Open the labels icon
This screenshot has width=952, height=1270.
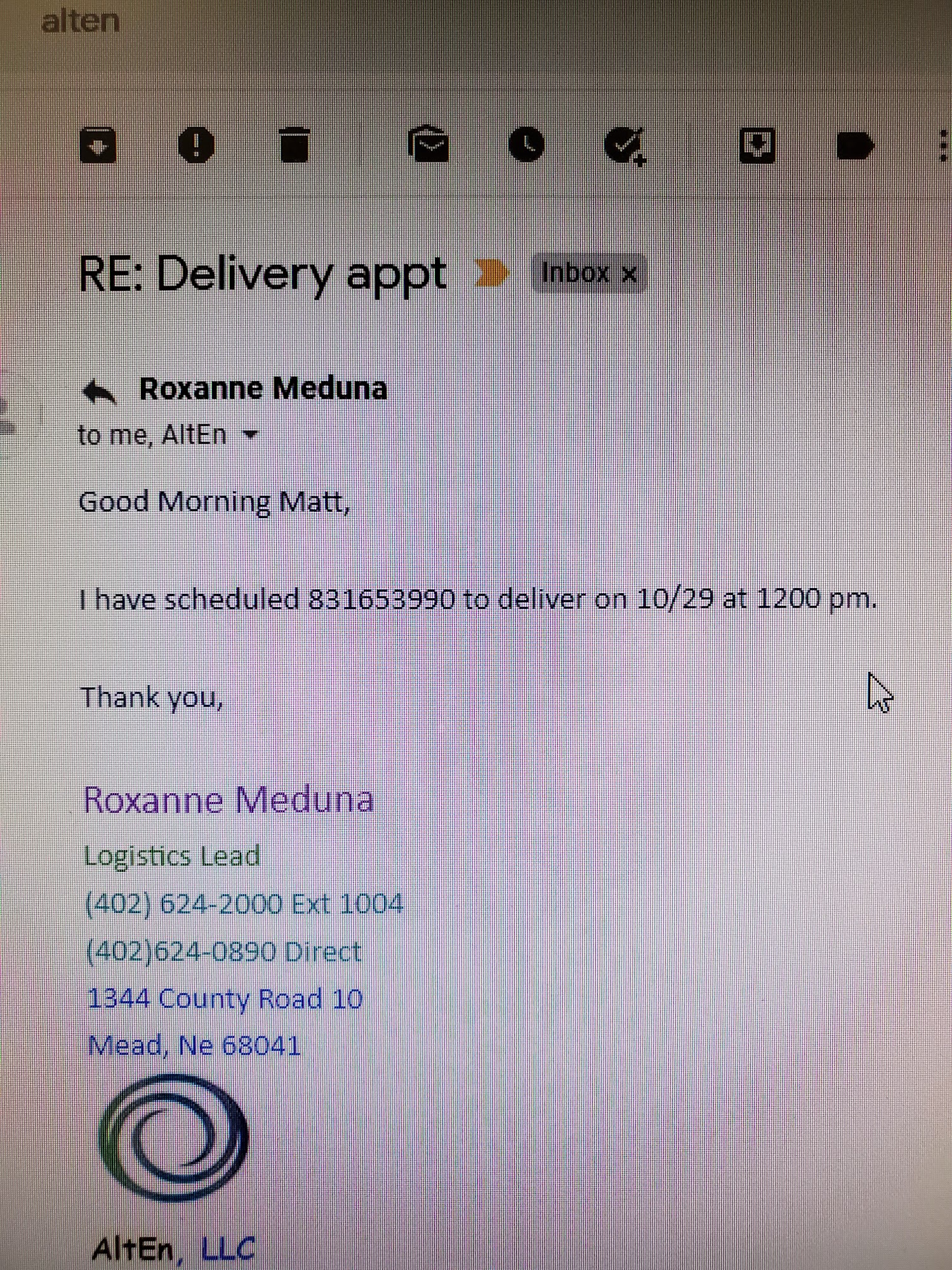click(855, 145)
